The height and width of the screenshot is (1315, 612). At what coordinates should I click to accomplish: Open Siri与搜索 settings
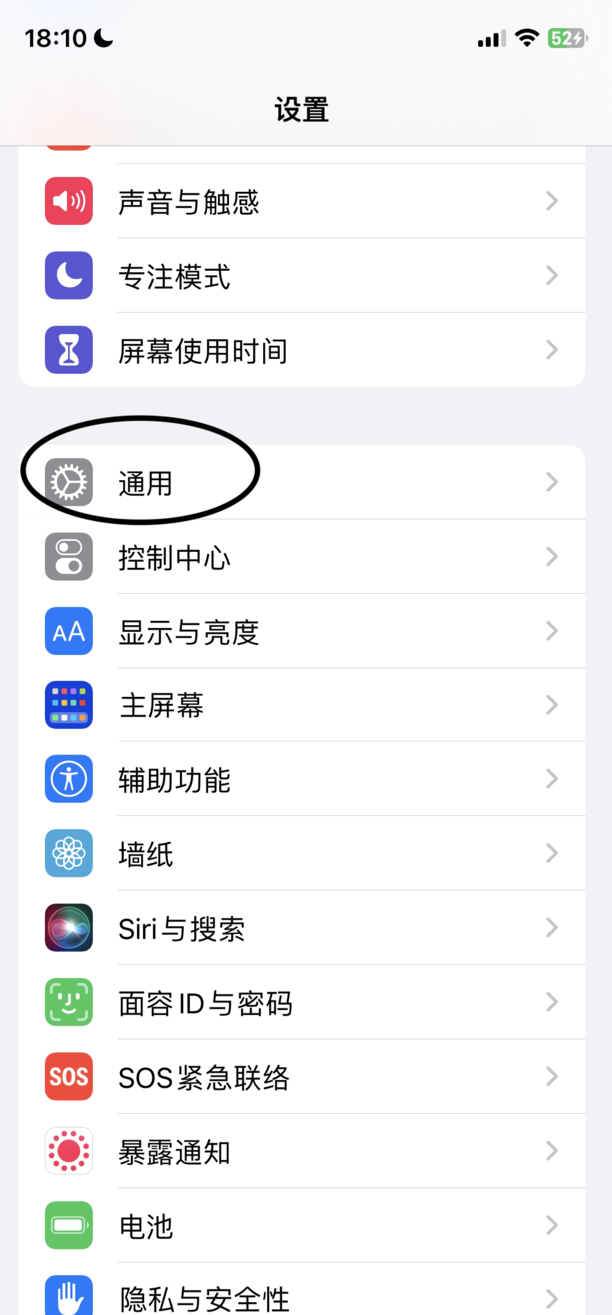click(x=300, y=928)
